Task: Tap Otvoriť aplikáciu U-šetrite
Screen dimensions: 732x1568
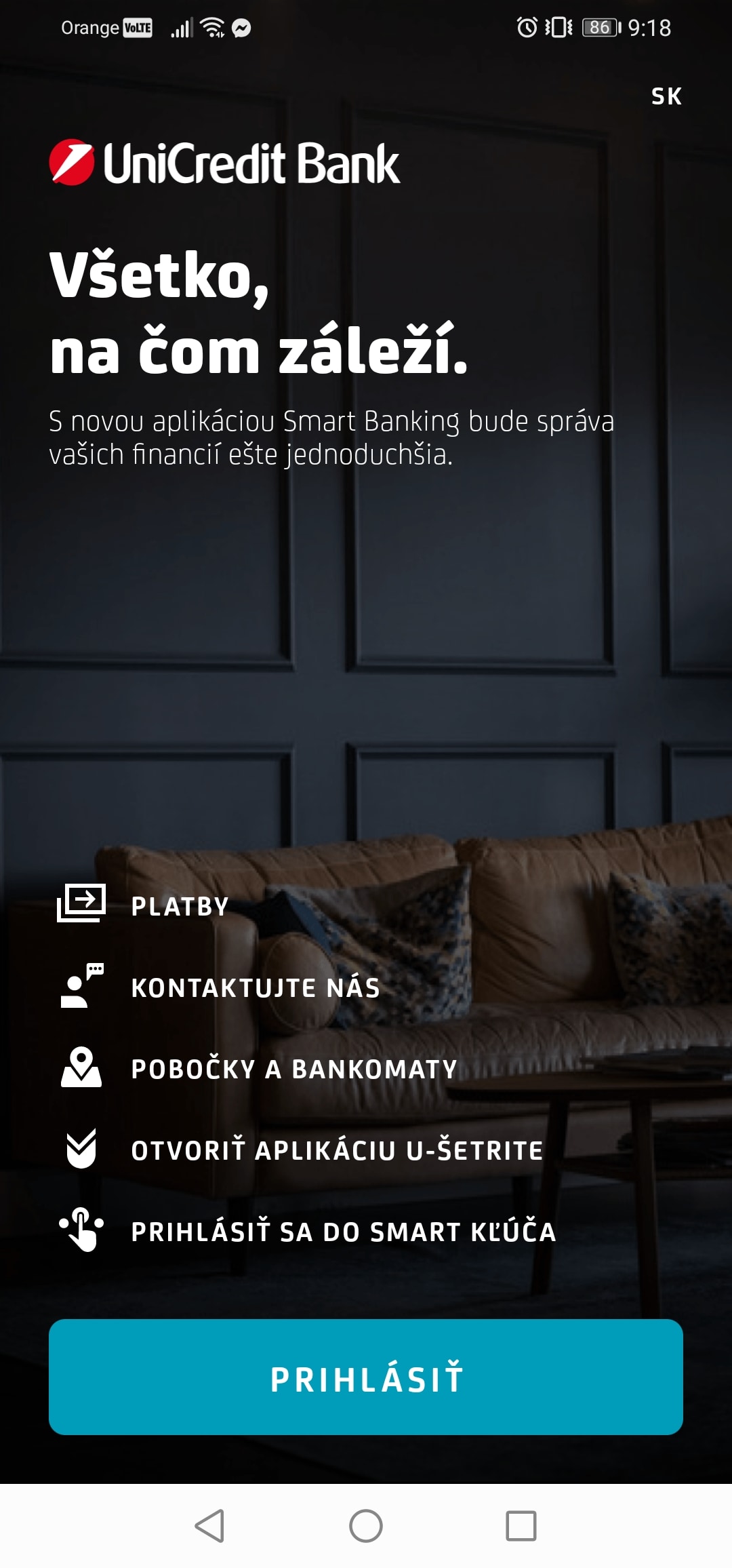Action: coord(337,1150)
